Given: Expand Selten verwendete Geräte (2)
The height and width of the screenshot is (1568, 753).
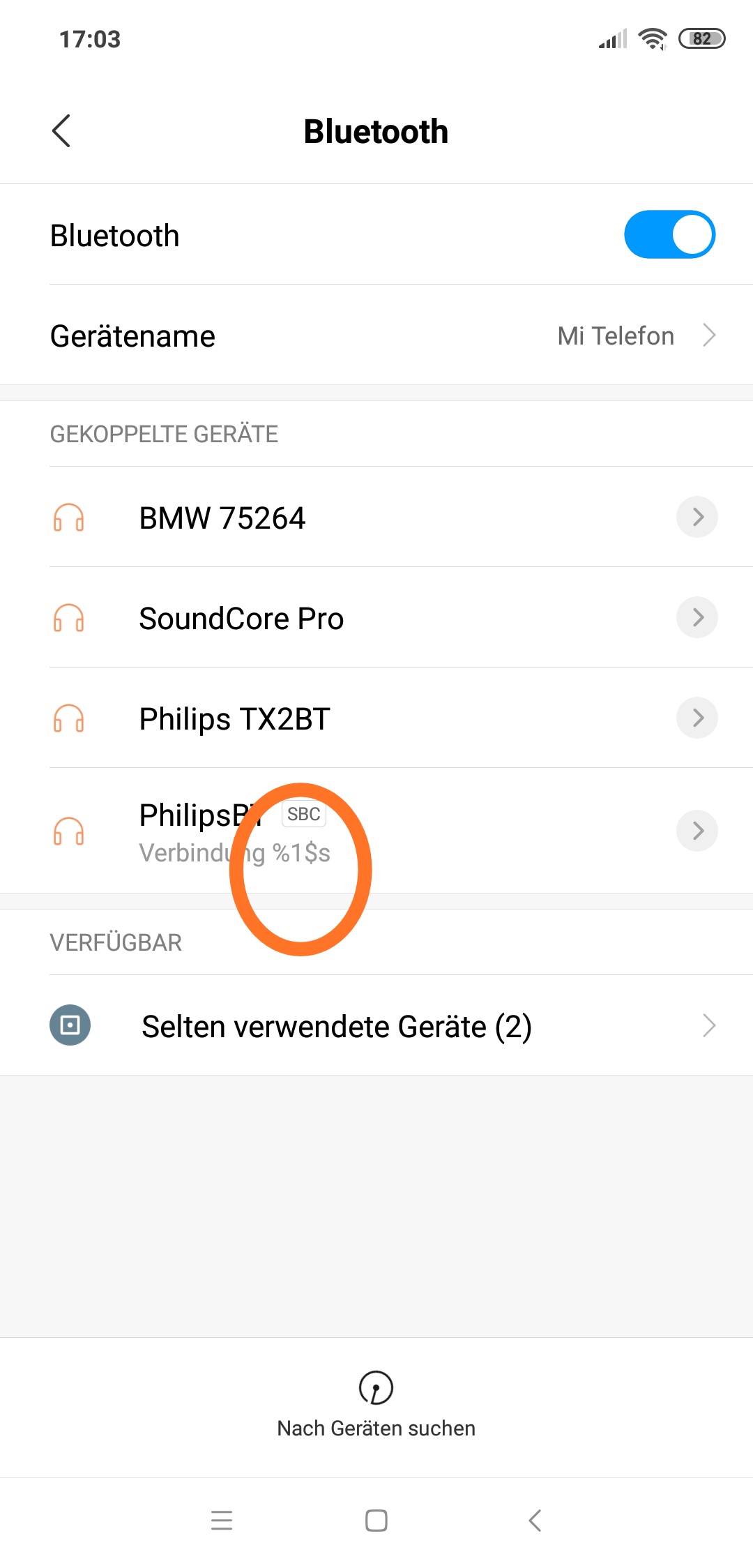Looking at the screenshot, I should coord(376,1025).
